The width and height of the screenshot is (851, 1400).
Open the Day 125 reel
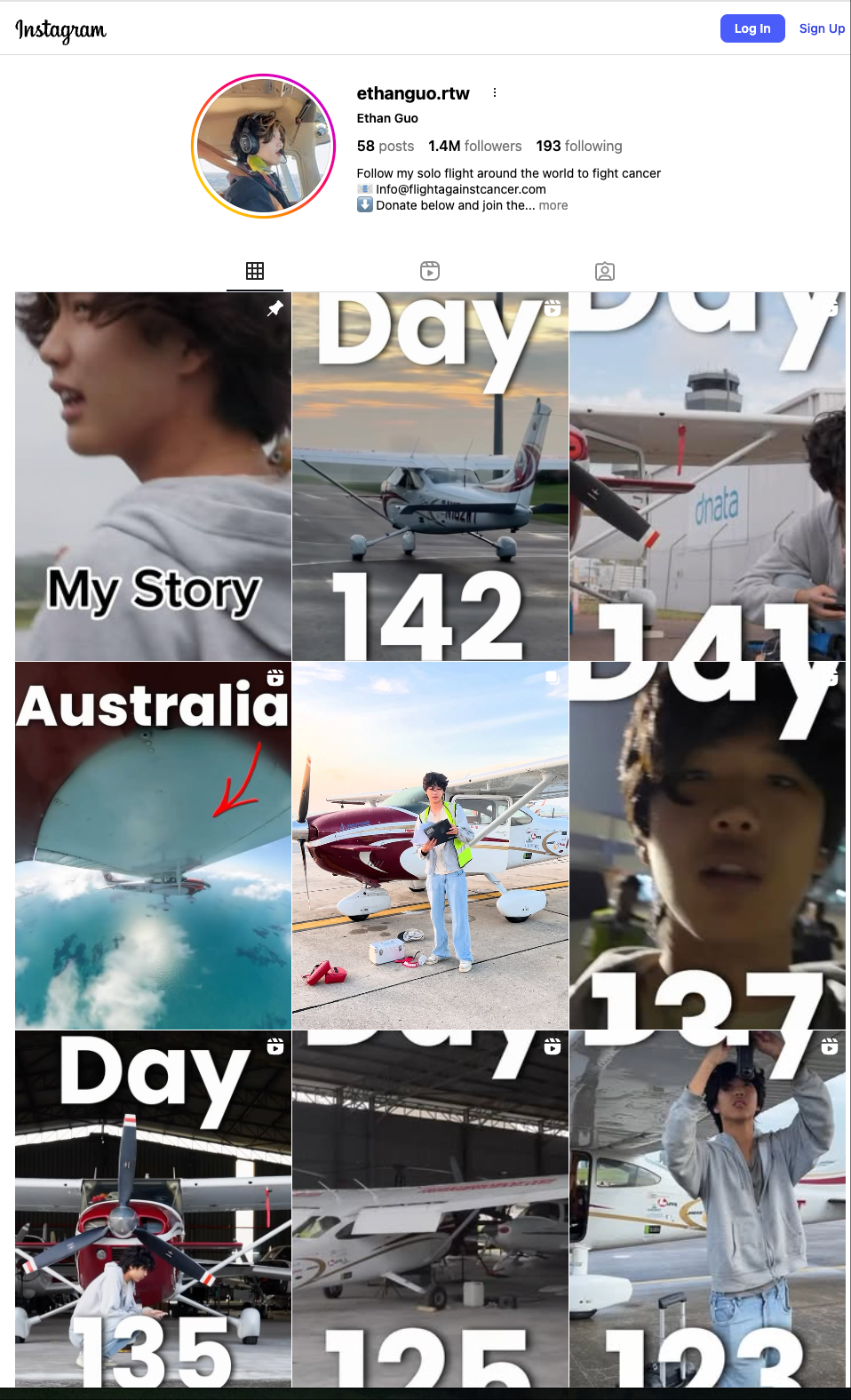(430, 1208)
